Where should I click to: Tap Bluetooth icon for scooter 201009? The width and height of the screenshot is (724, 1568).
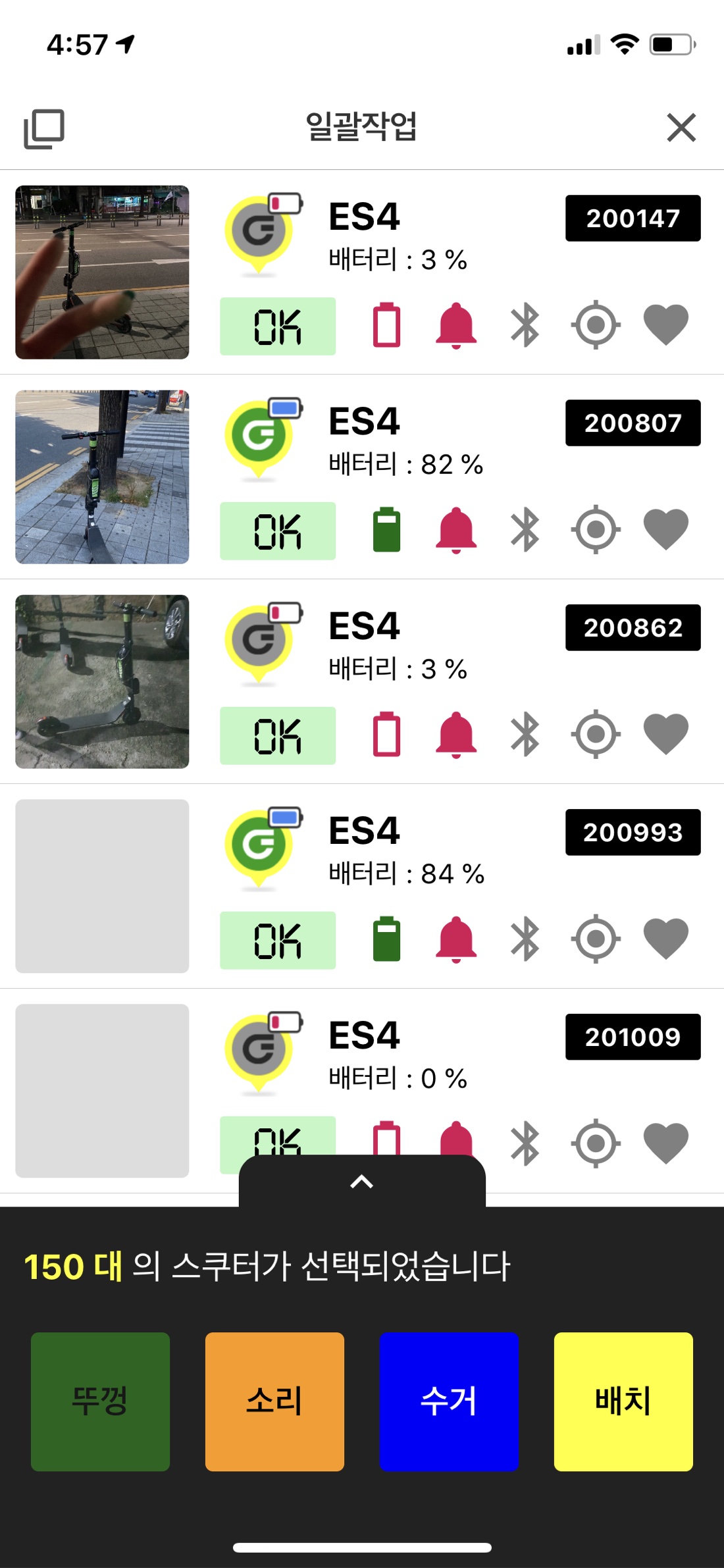525,1143
